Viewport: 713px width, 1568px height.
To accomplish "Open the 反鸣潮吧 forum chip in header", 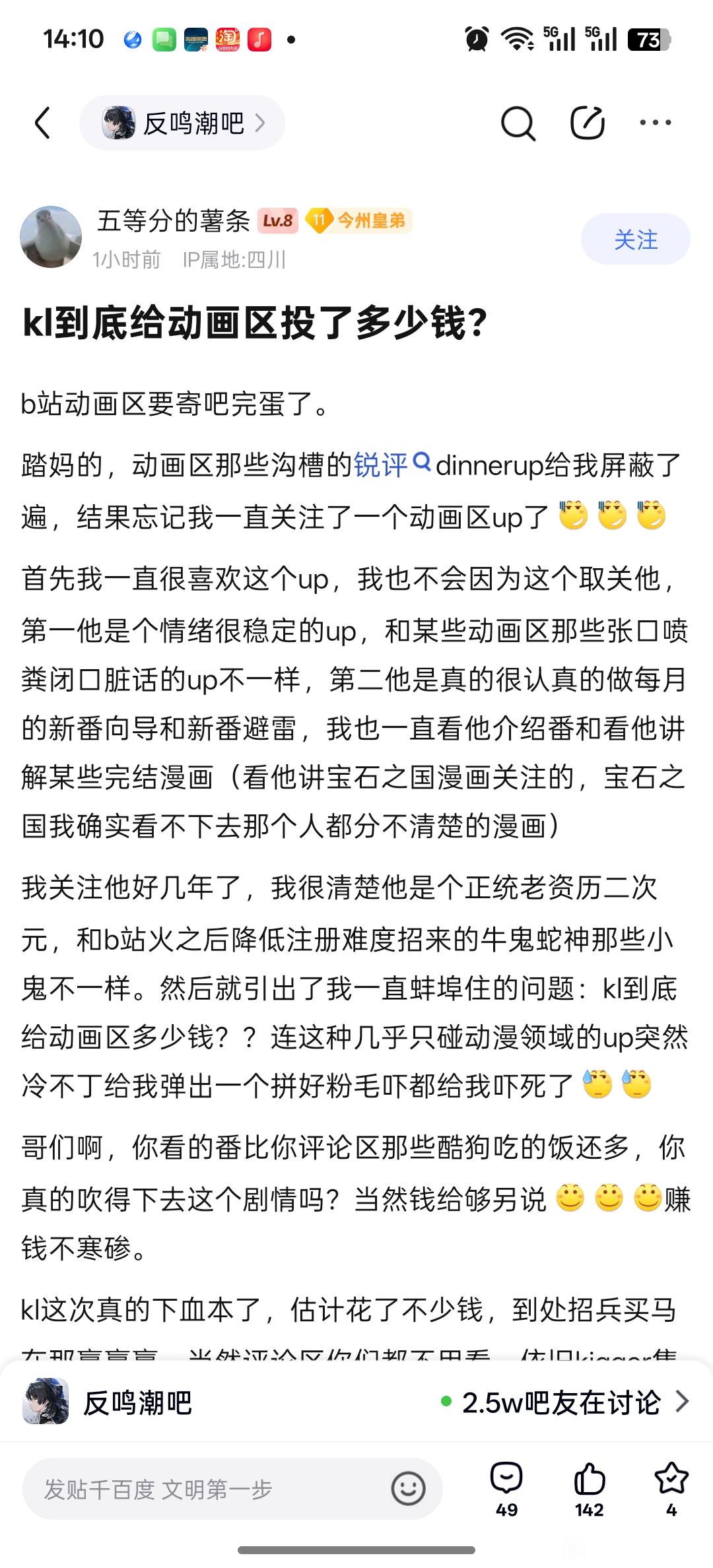I will click(182, 123).
